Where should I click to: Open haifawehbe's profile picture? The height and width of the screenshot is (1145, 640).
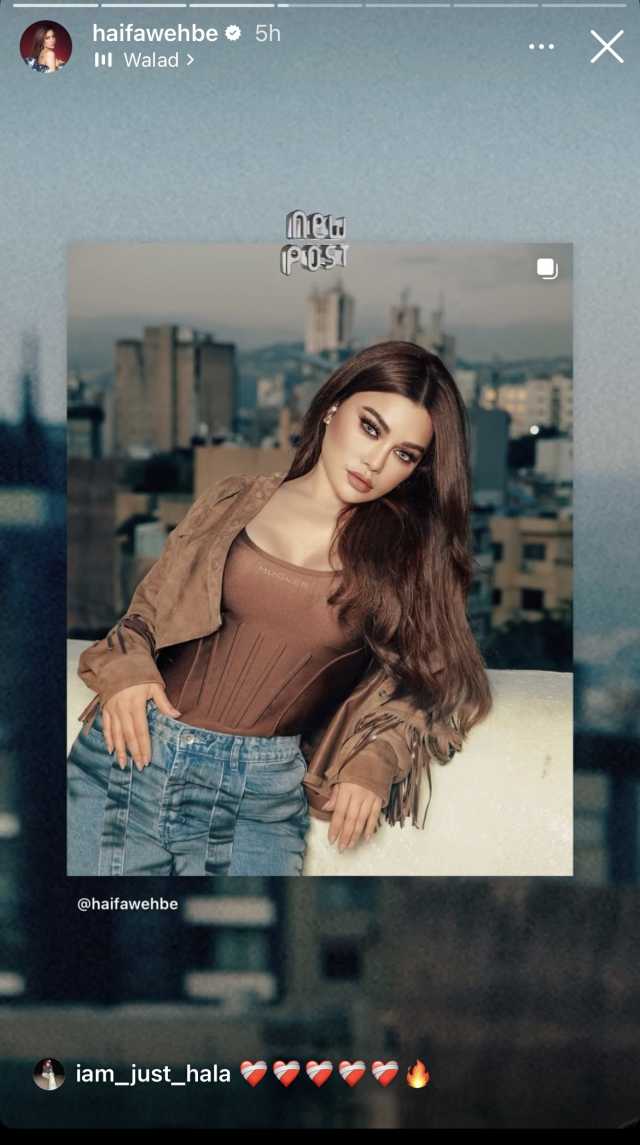[46, 46]
